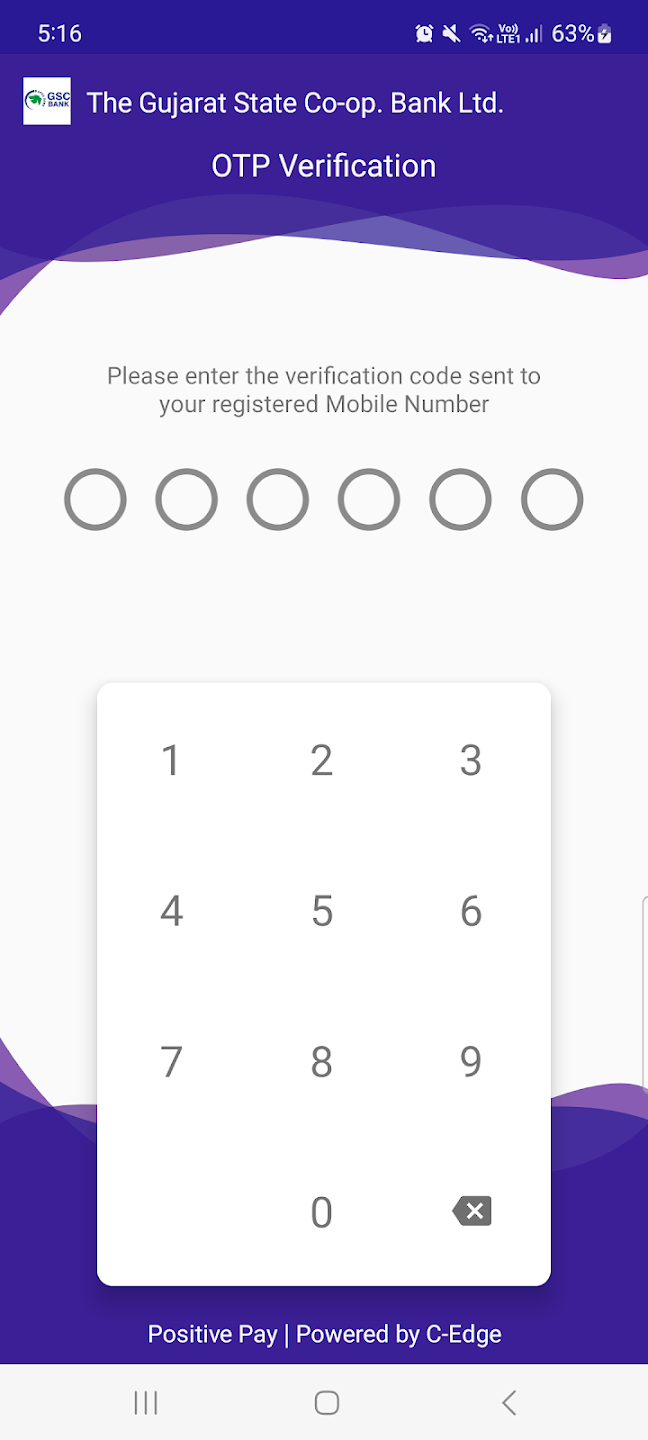Open recent apps from the navigation bar
648x1440 pixels.
(x=146, y=1403)
